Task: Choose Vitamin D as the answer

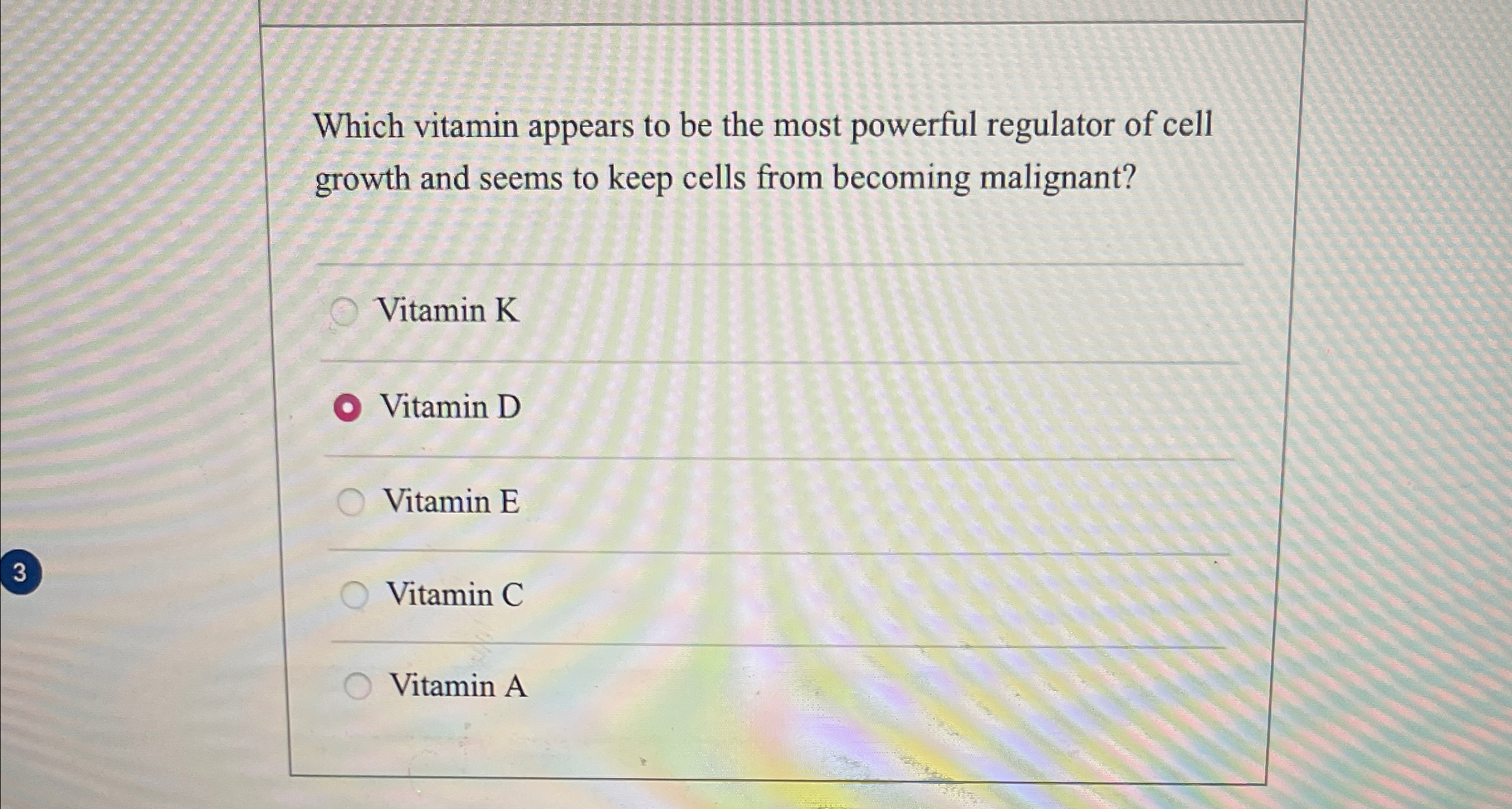Action: point(348,408)
